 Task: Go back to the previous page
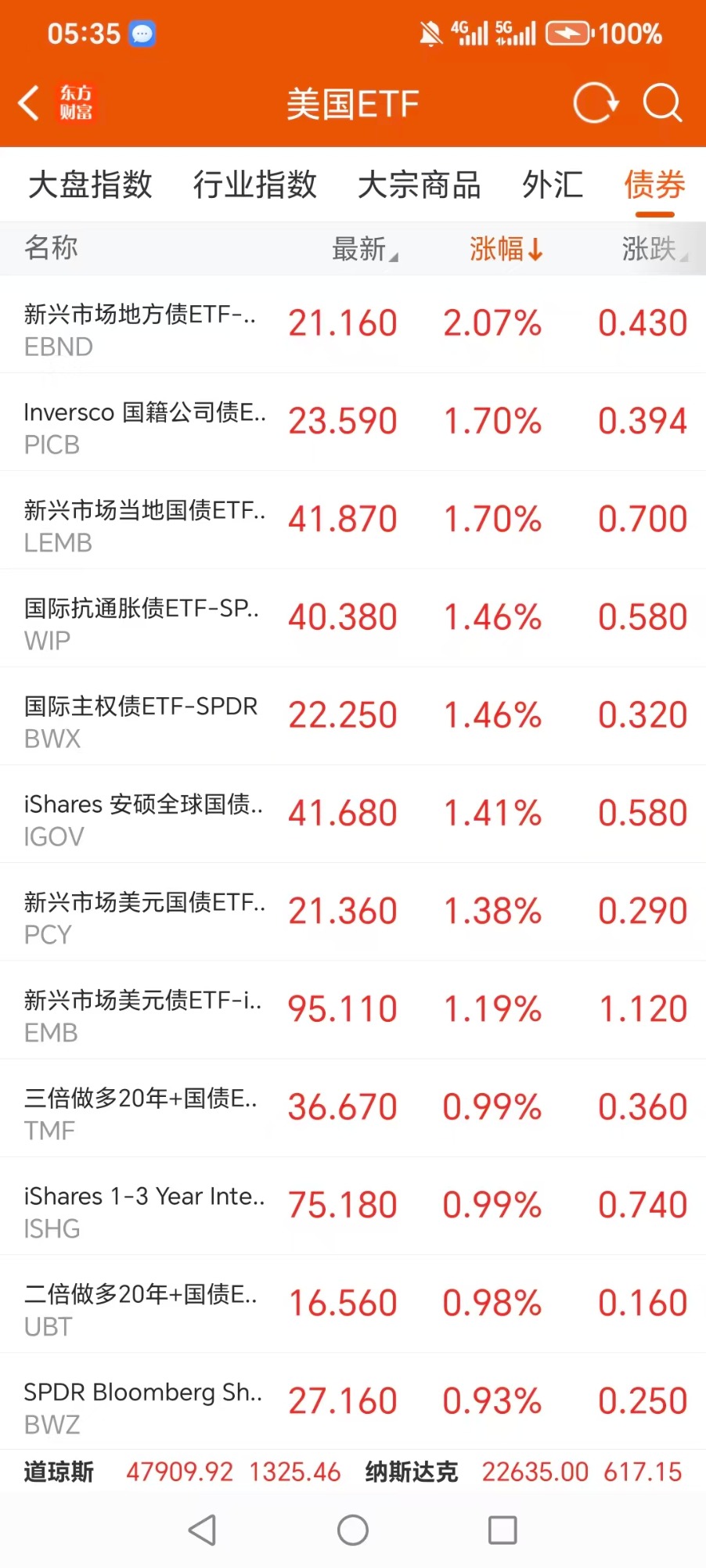point(30,103)
